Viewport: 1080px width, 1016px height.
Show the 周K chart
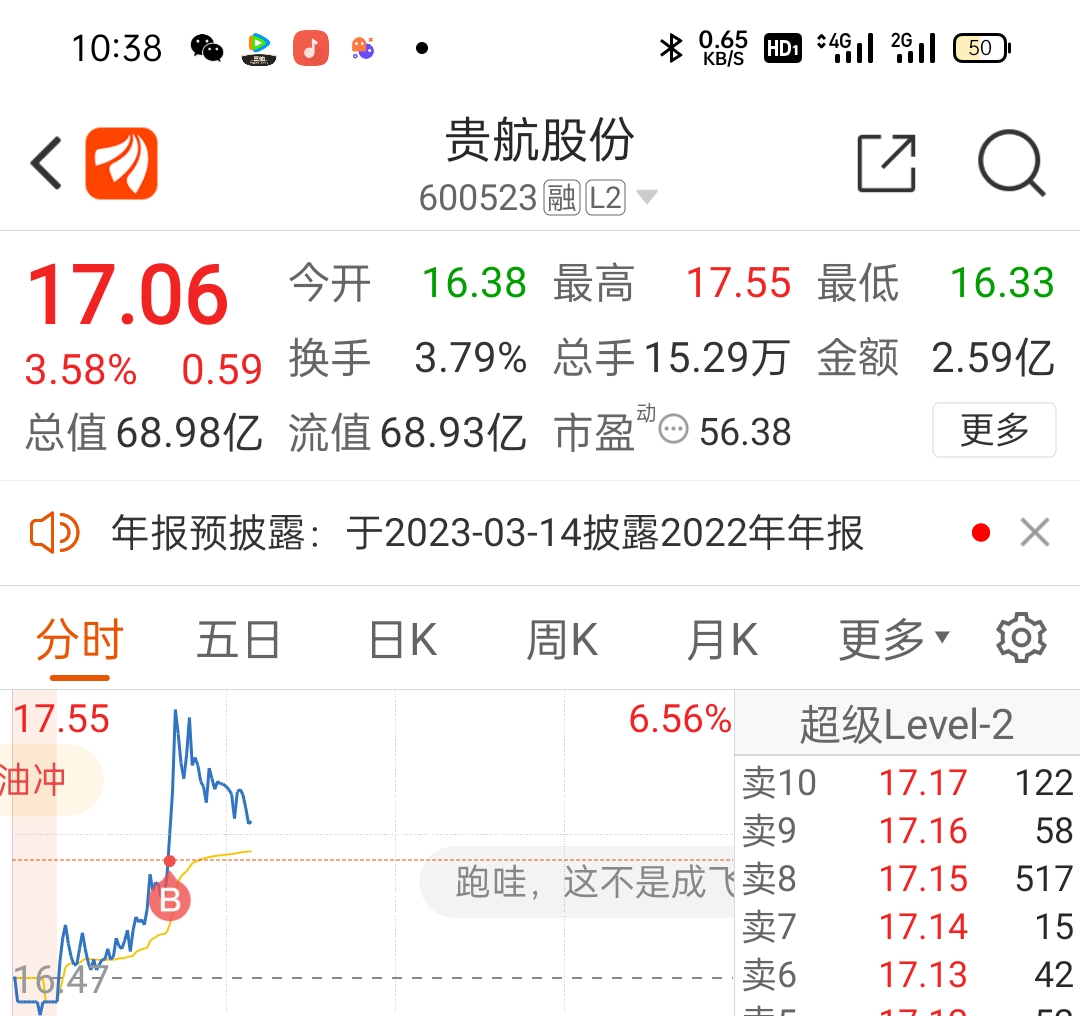click(562, 641)
